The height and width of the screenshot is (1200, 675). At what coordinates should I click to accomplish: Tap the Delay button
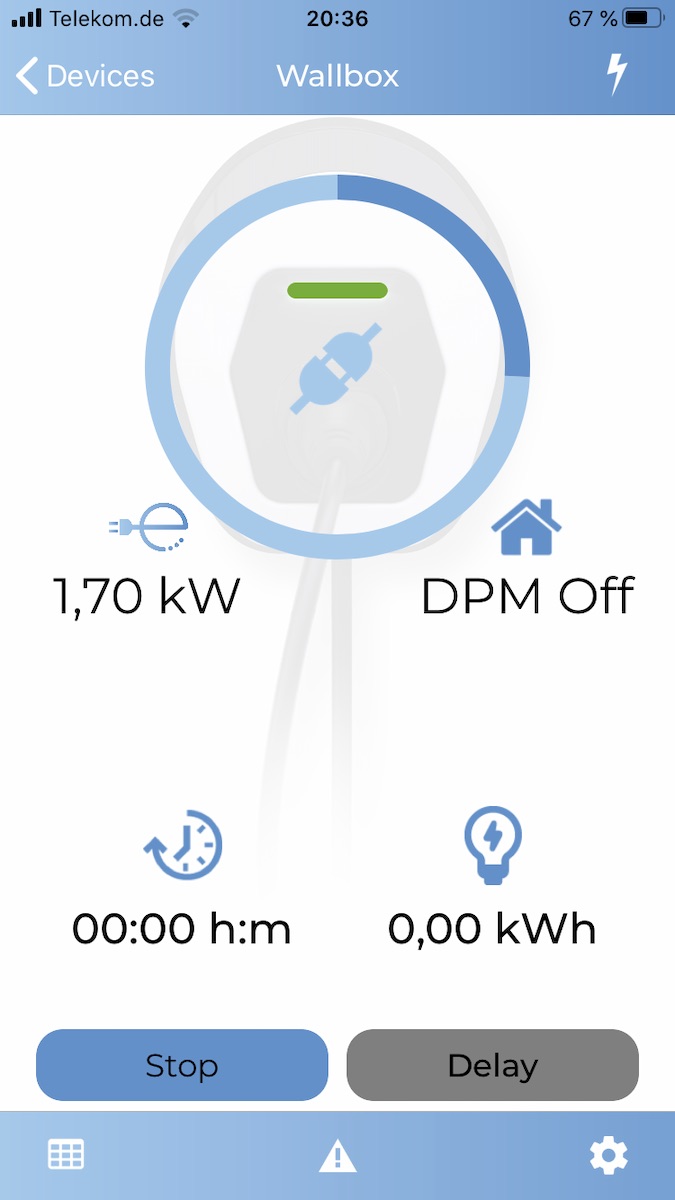tap(492, 1065)
